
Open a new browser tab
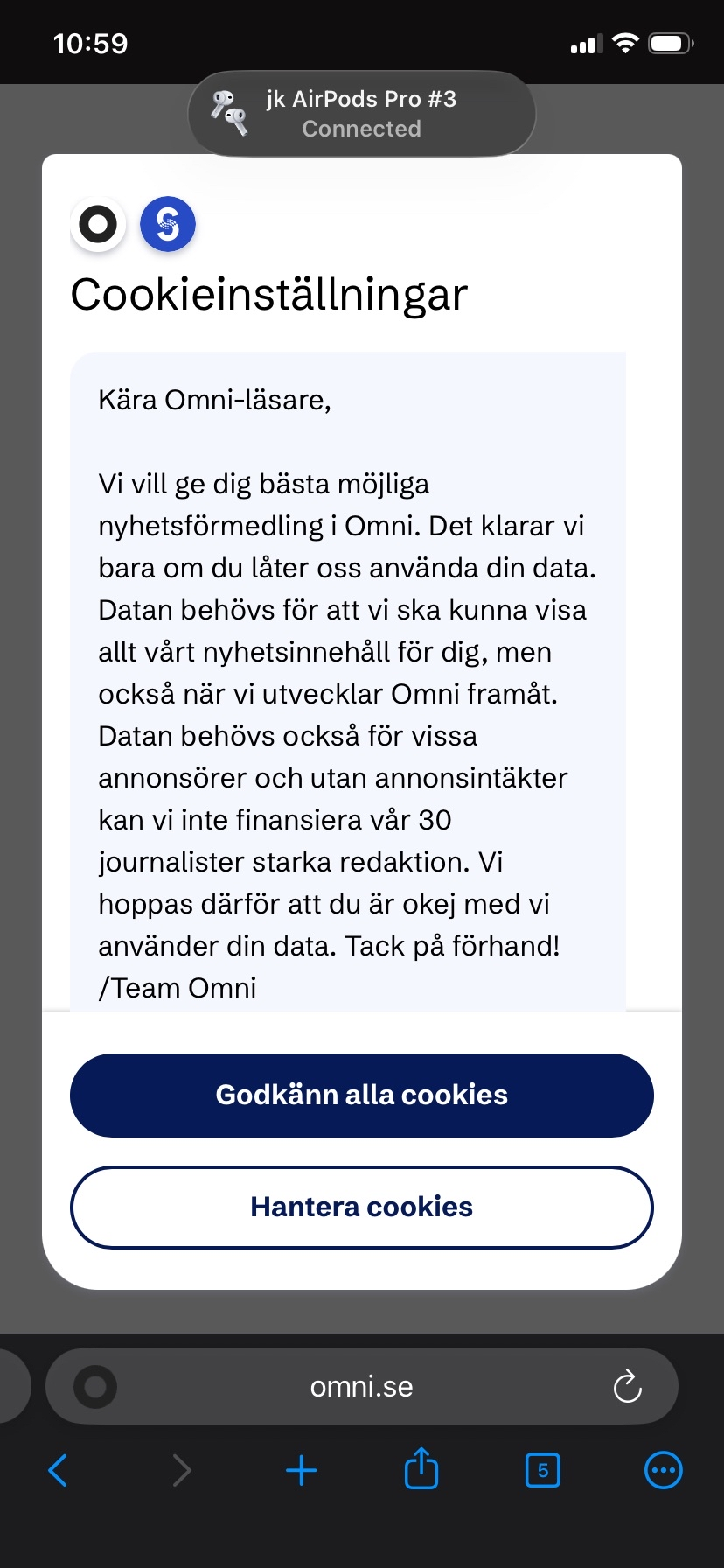pos(302,1471)
